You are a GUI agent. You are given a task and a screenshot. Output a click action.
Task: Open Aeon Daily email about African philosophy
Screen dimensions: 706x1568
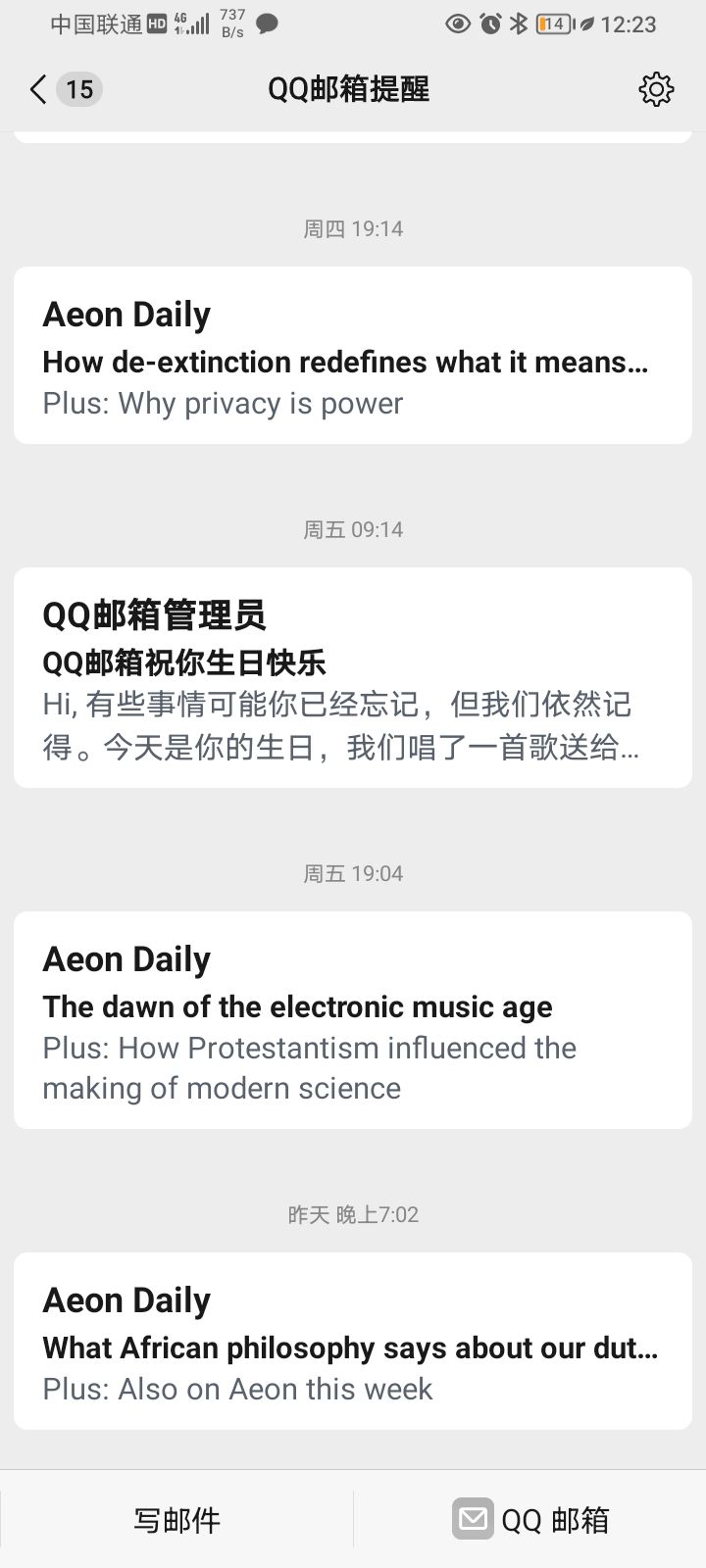pos(353,1341)
